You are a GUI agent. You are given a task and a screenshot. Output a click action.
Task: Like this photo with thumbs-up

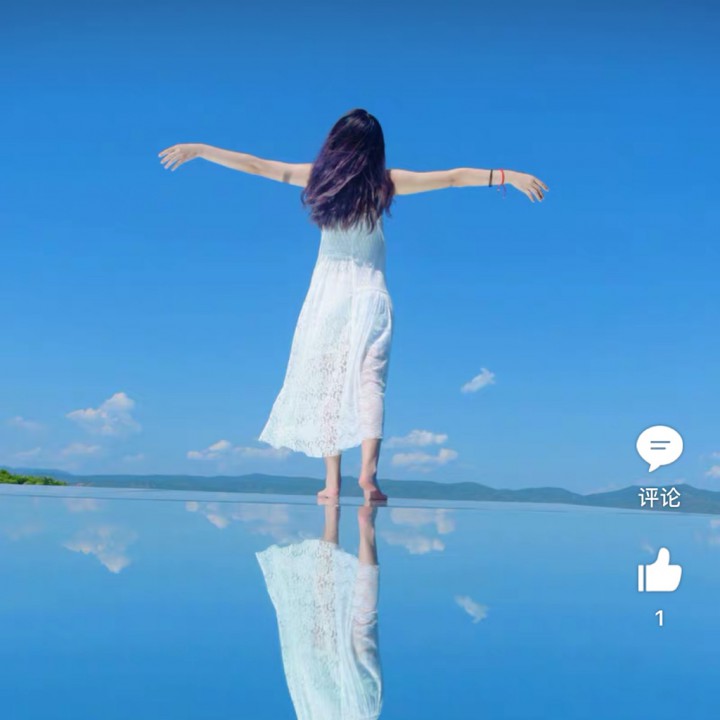tap(659, 571)
